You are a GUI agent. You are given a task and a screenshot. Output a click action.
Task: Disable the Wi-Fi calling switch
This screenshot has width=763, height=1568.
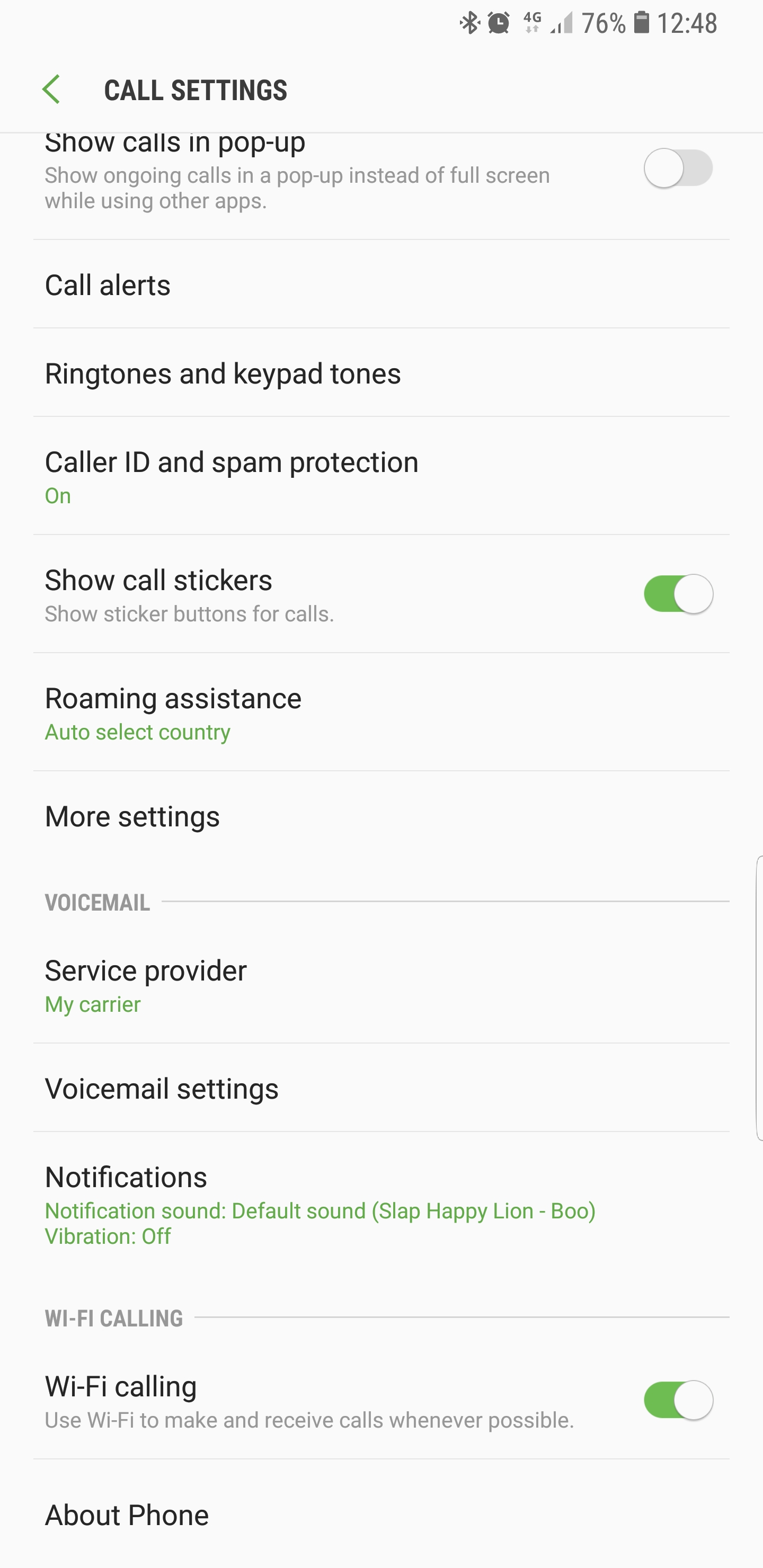678,1400
